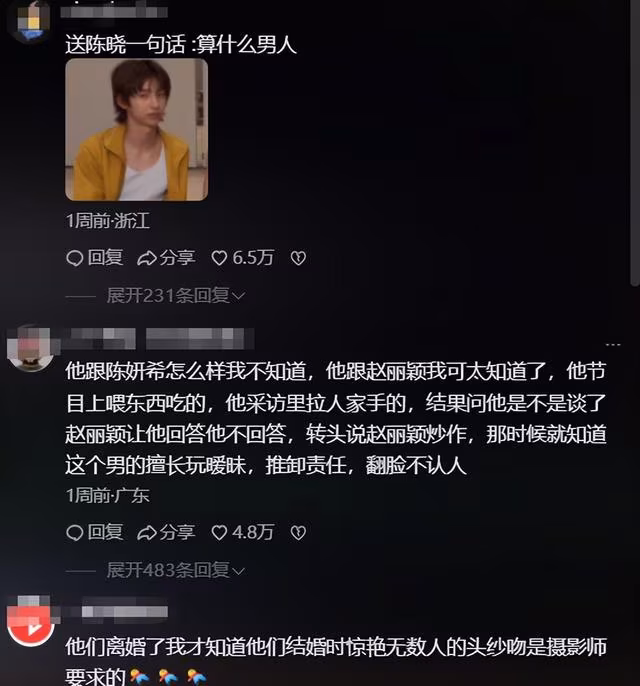The image size is (640, 686).
Task: Dislike the comment with 4.8万 likes
Action: tap(297, 532)
